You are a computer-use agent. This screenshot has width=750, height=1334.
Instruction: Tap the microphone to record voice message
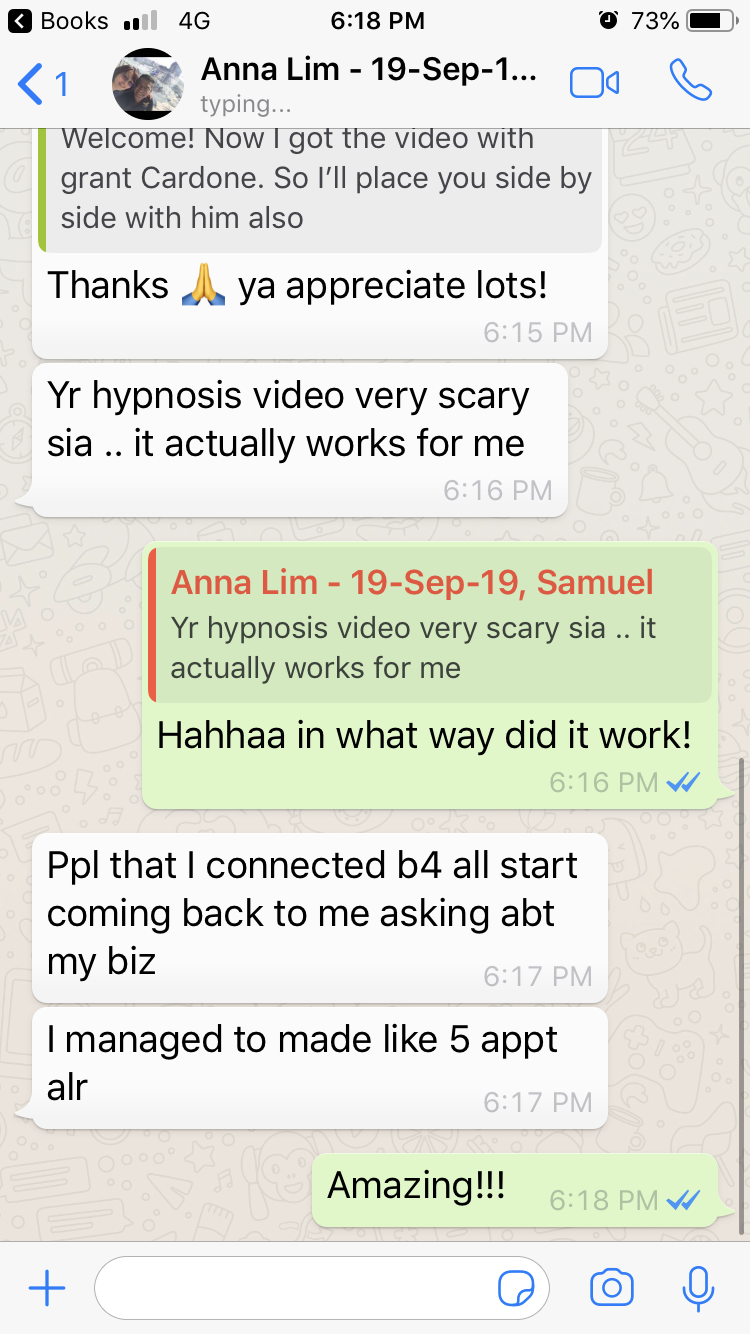pos(697,1288)
